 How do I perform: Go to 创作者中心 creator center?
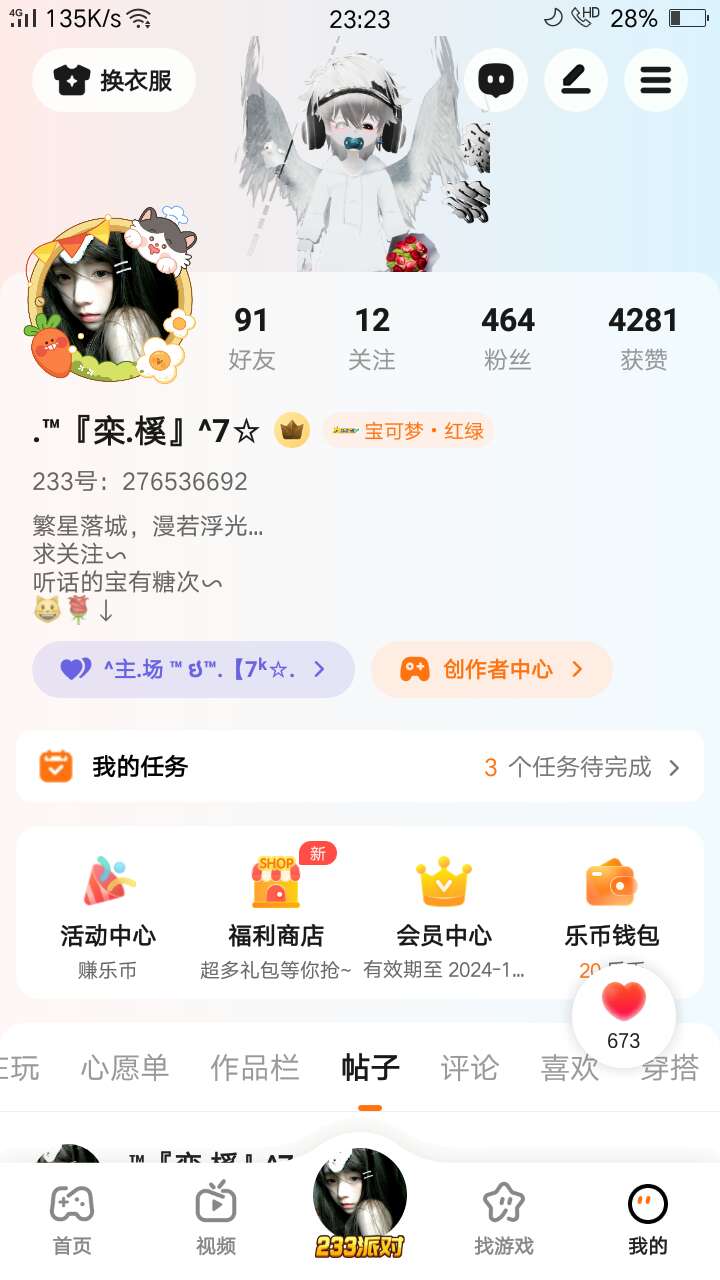pos(491,669)
